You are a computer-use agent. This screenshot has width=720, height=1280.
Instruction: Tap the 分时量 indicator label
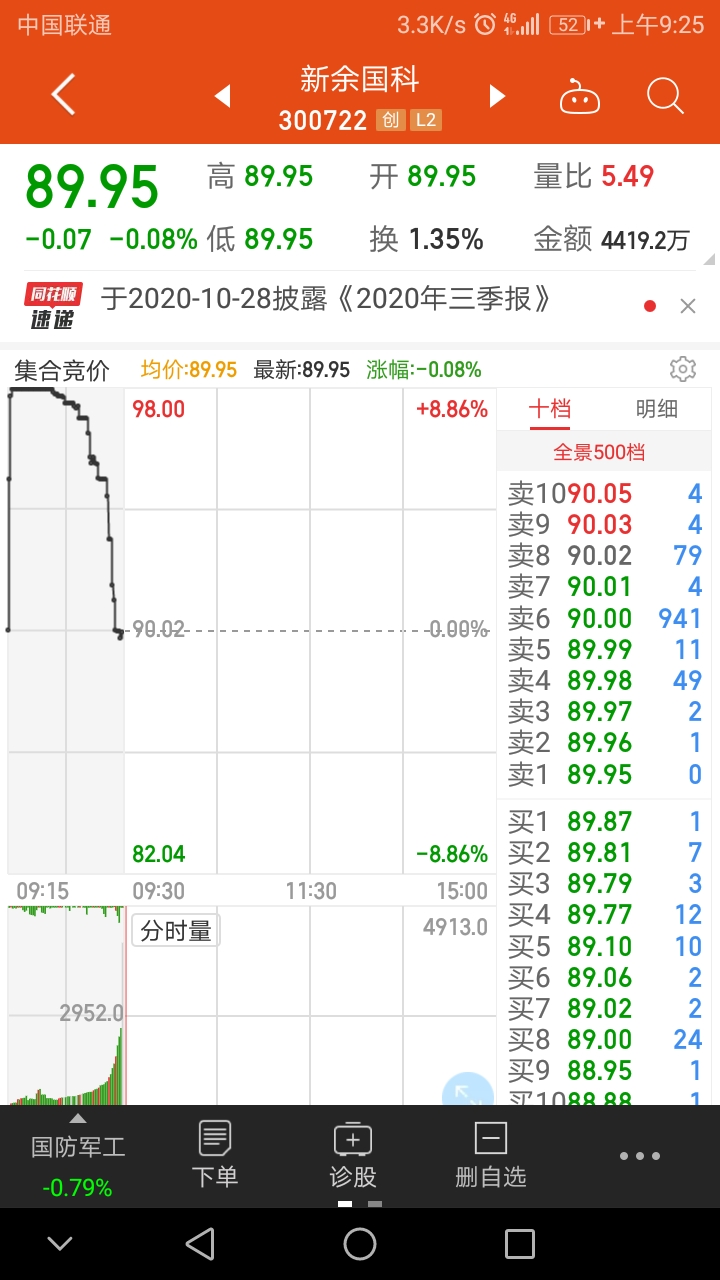click(176, 931)
